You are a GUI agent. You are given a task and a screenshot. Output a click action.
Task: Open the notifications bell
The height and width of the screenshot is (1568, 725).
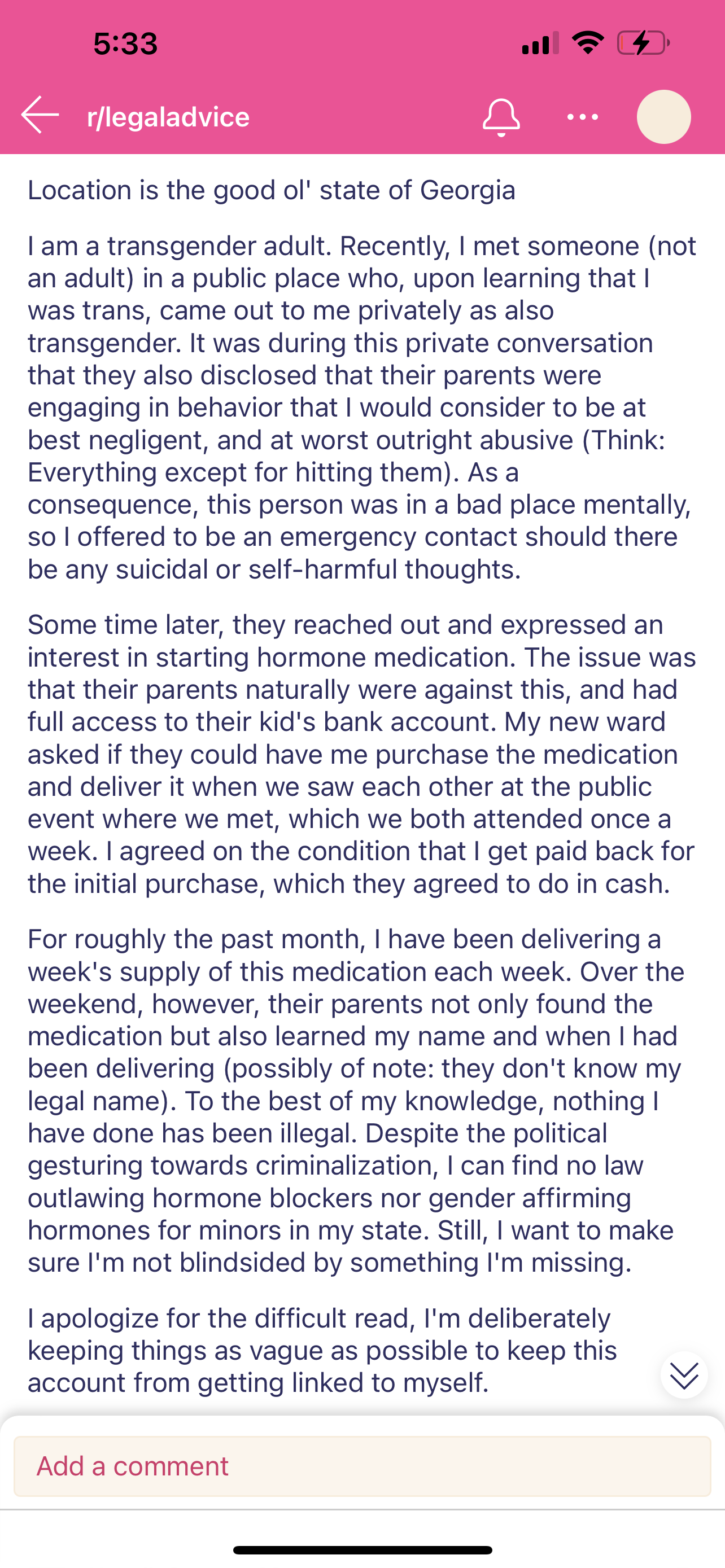(501, 116)
